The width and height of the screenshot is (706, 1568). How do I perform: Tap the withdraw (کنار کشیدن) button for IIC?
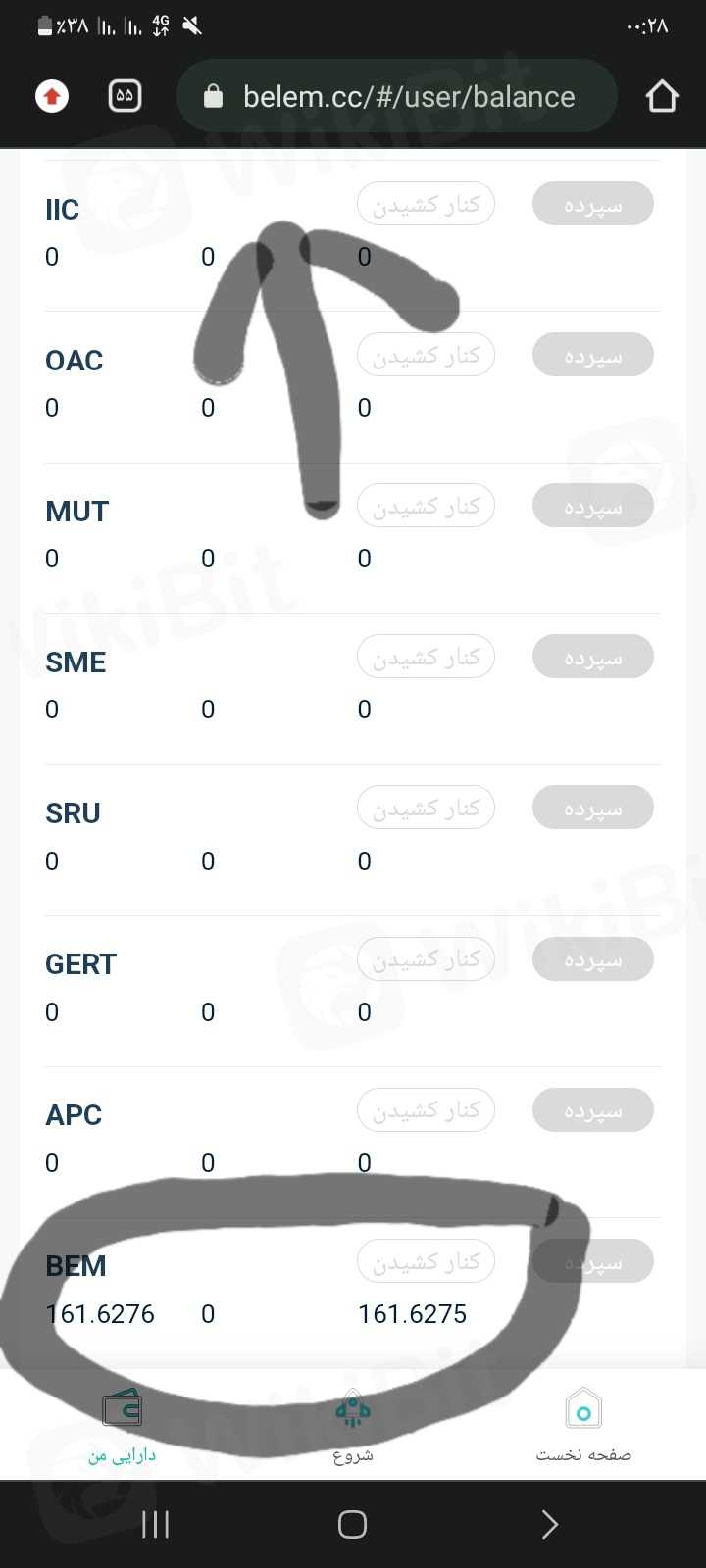click(426, 204)
